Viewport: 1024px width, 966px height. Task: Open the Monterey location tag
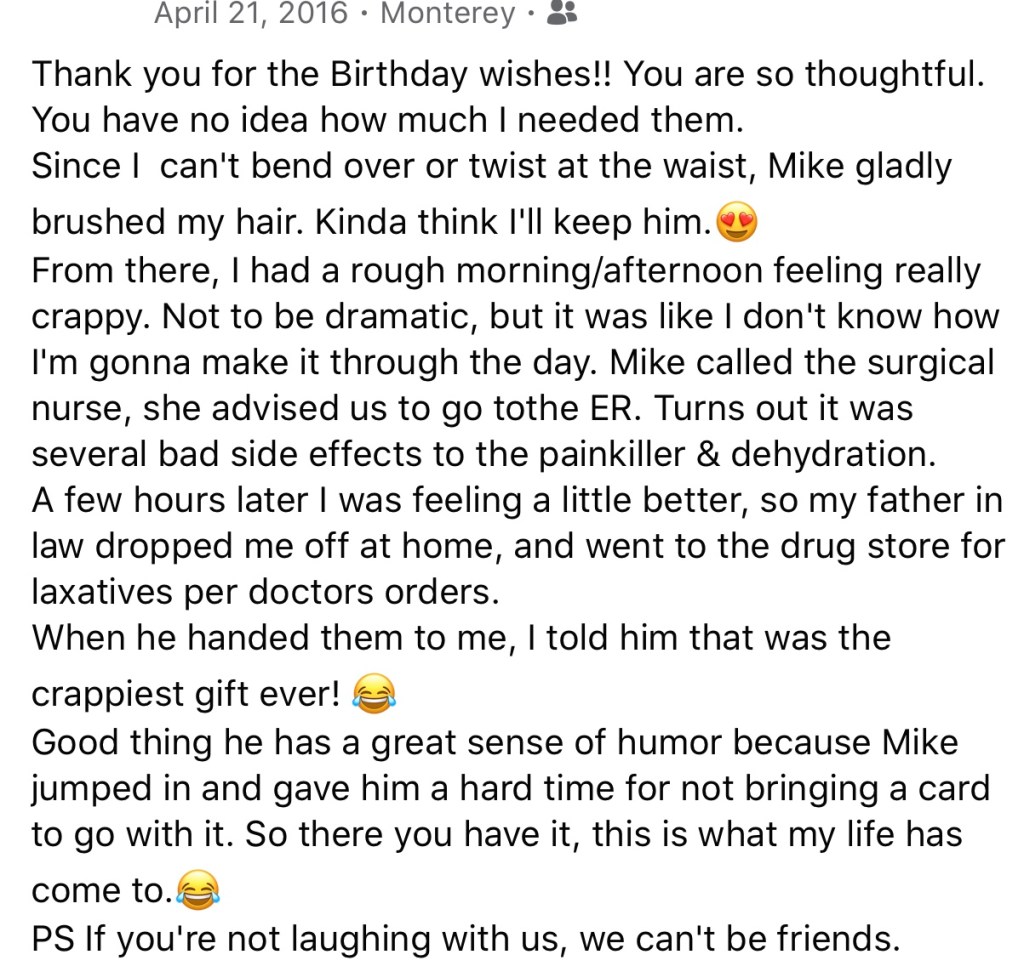pos(448,14)
